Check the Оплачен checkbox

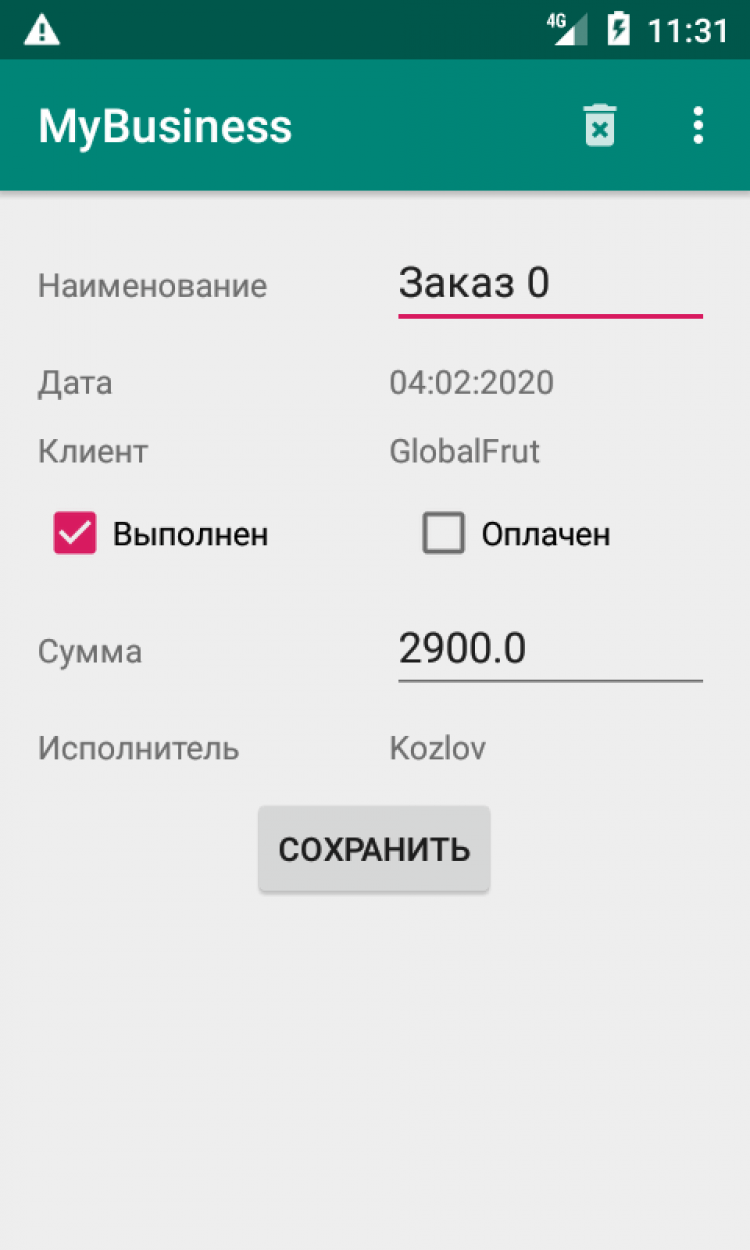(x=444, y=533)
